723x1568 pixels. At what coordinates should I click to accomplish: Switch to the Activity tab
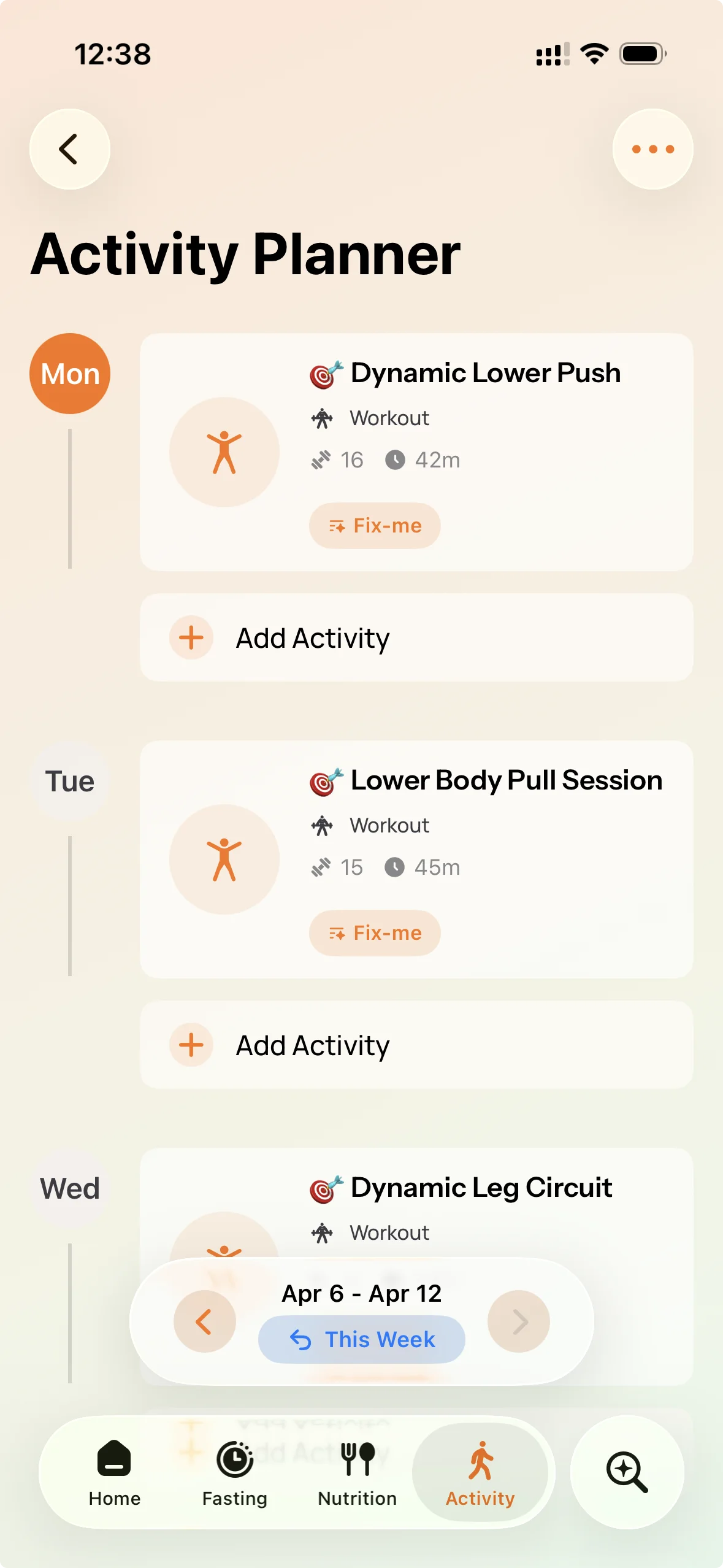[x=480, y=1472]
